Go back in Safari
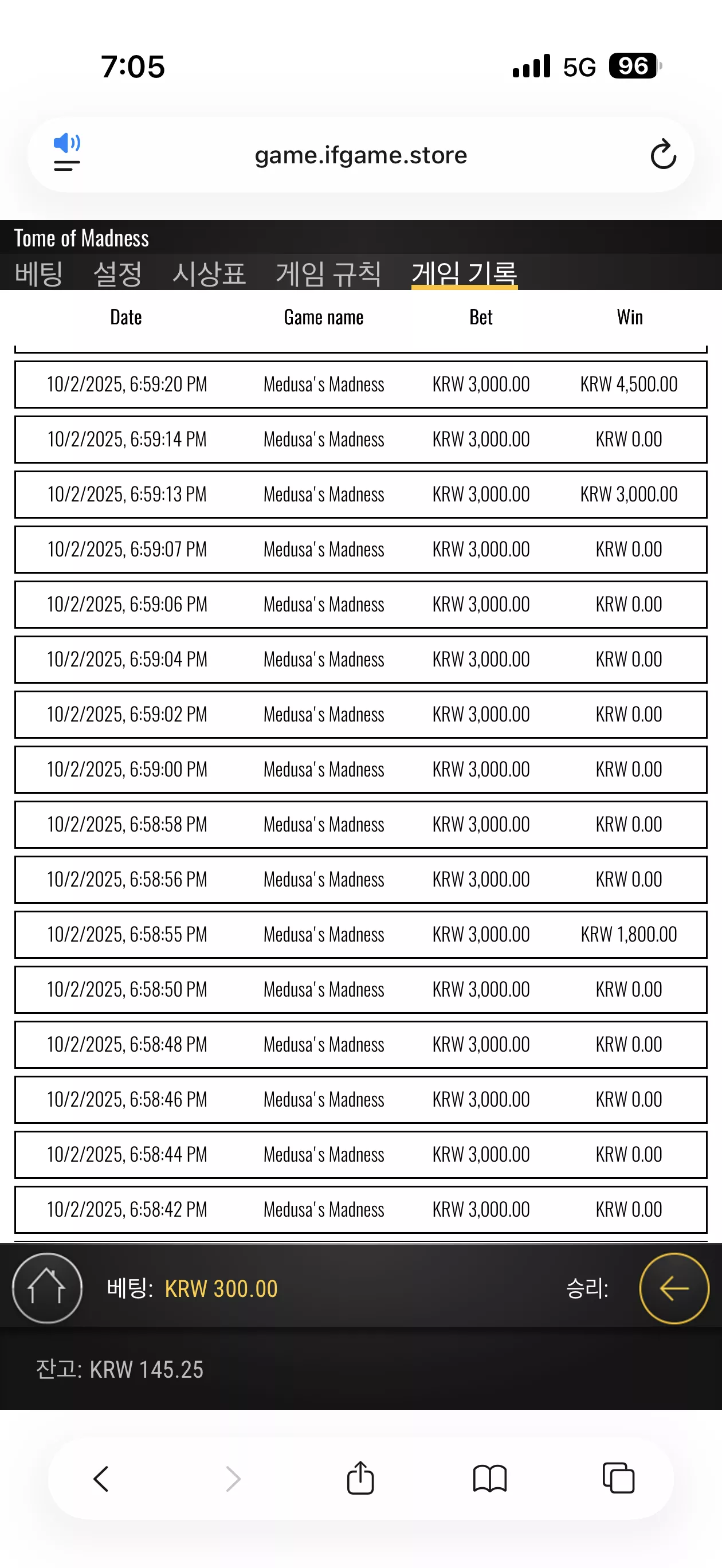This screenshot has width=722, height=1568. click(101, 1478)
